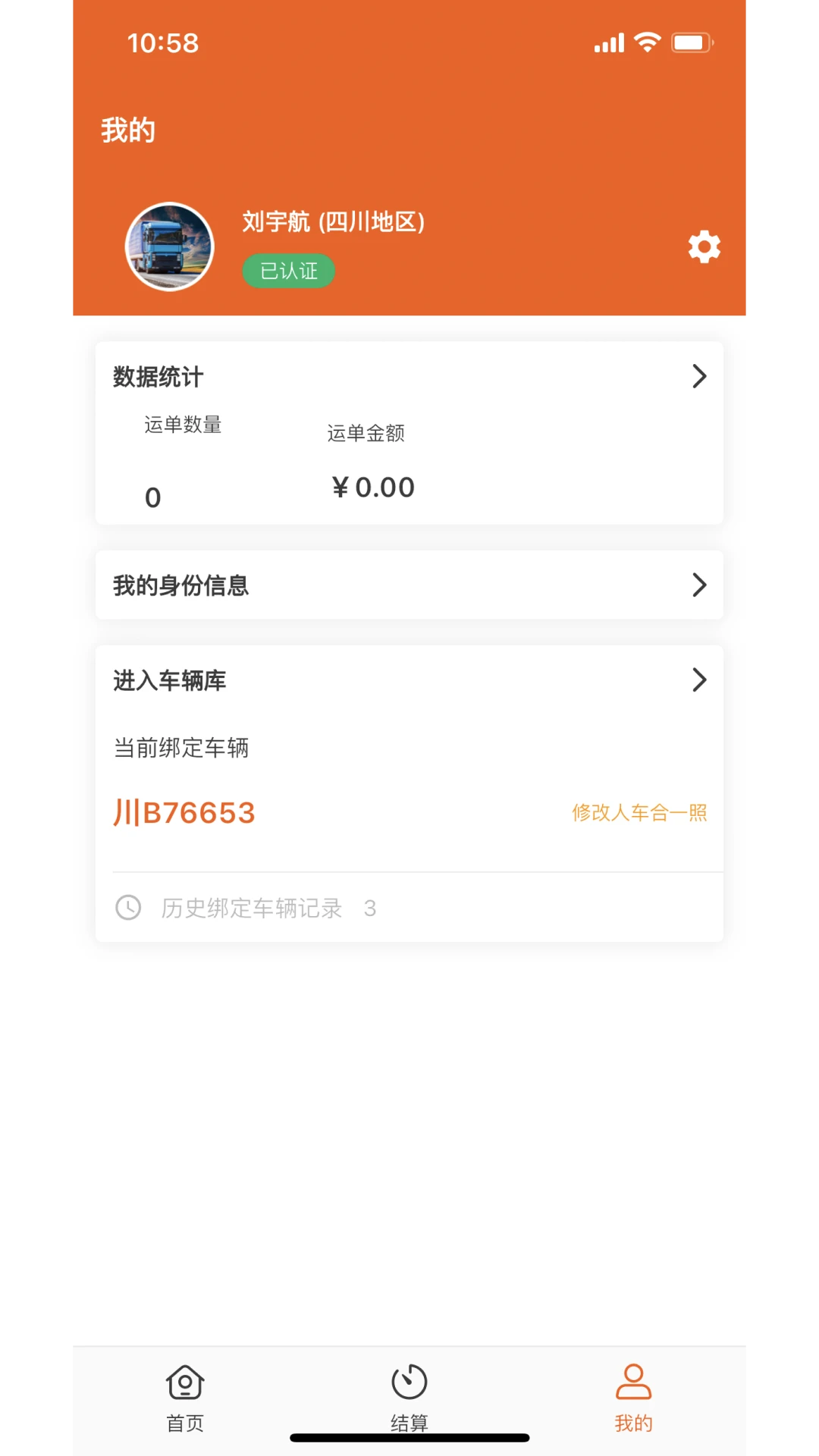Open 我的身份信息 with the arrow
This screenshot has height=1456, width=819.
point(698,585)
